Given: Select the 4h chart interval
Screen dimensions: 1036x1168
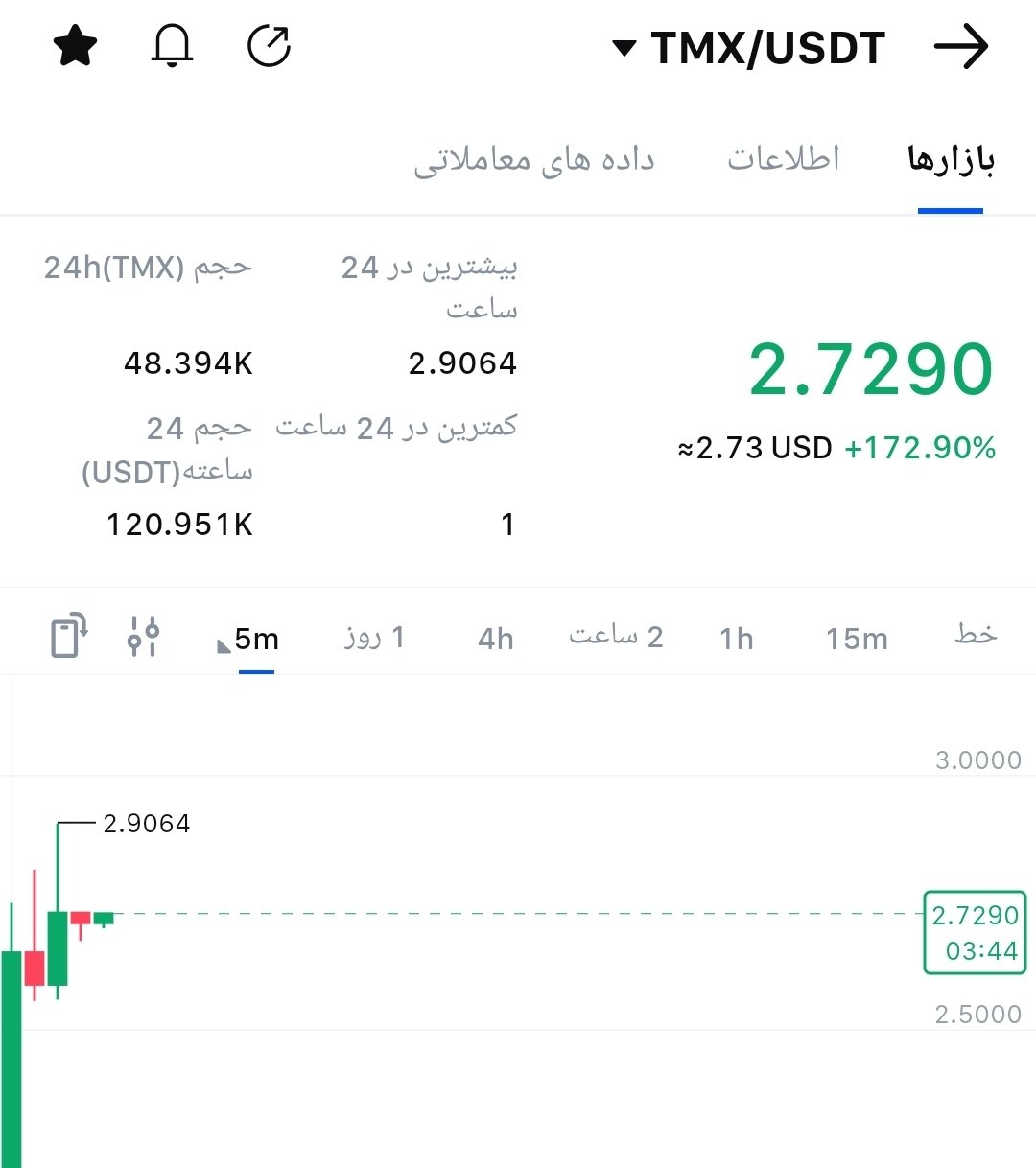Looking at the screenshot, I should tap(495, 639).
